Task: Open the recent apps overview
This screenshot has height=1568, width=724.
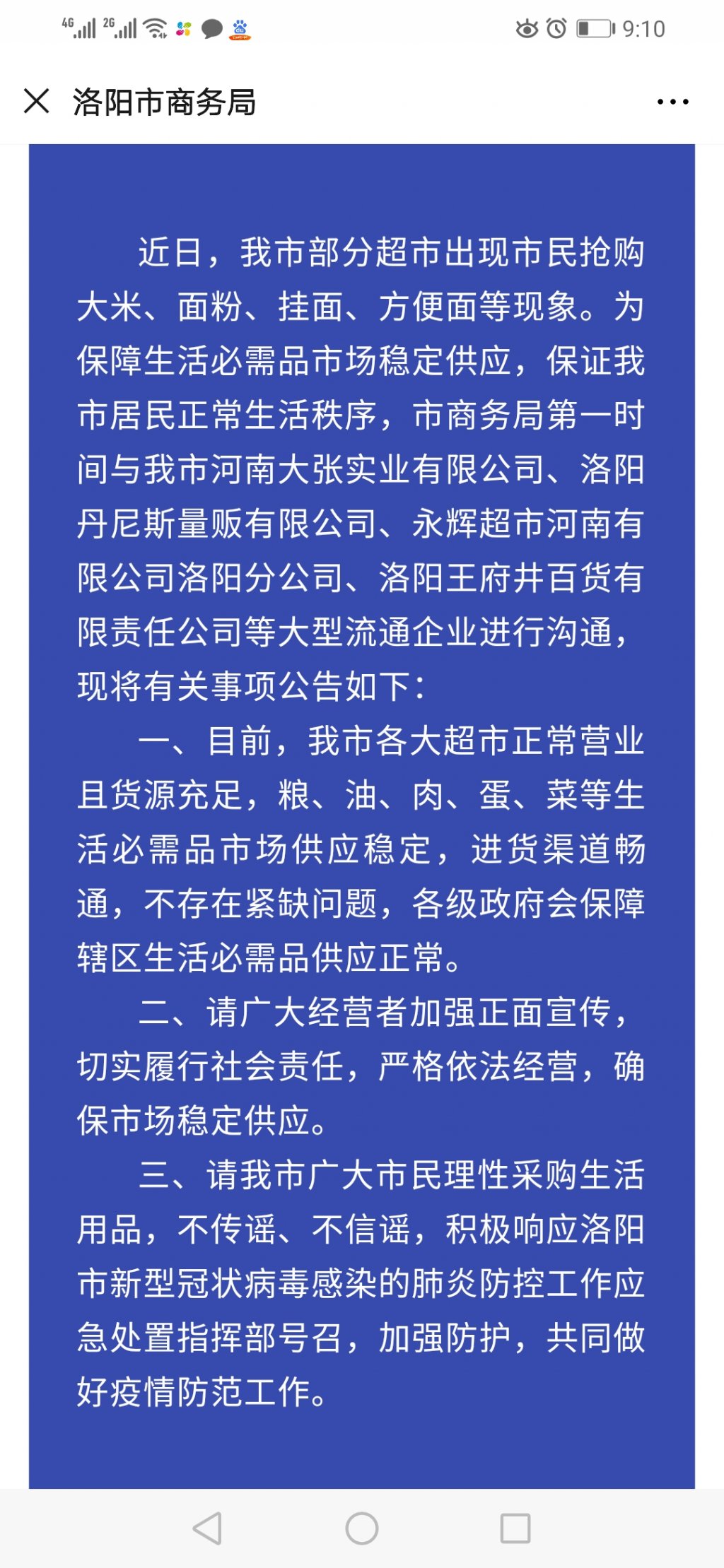Action: pyautogui.click(x=515, y=1528)
